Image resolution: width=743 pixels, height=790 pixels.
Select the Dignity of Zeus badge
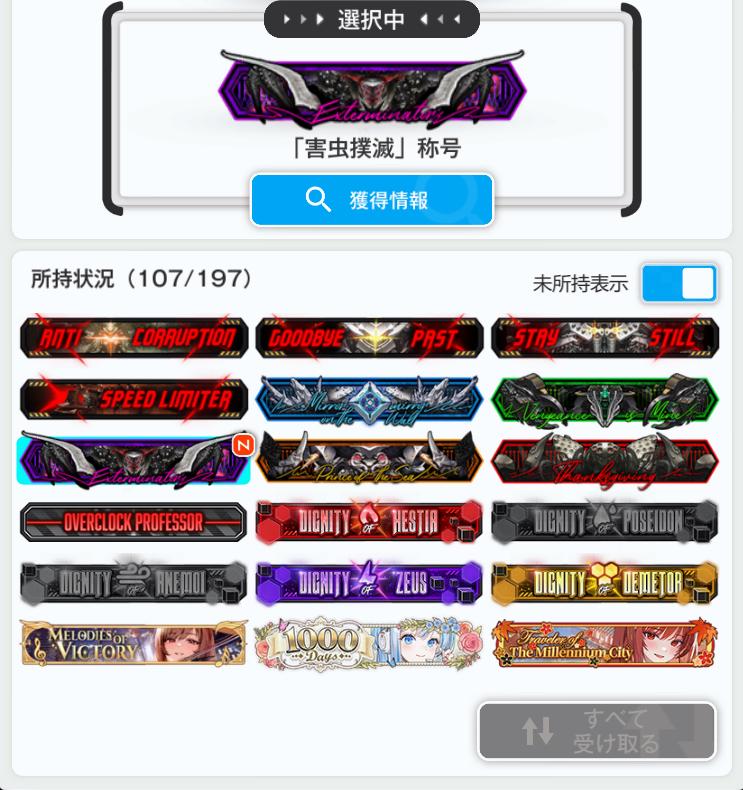click(369, 582)
